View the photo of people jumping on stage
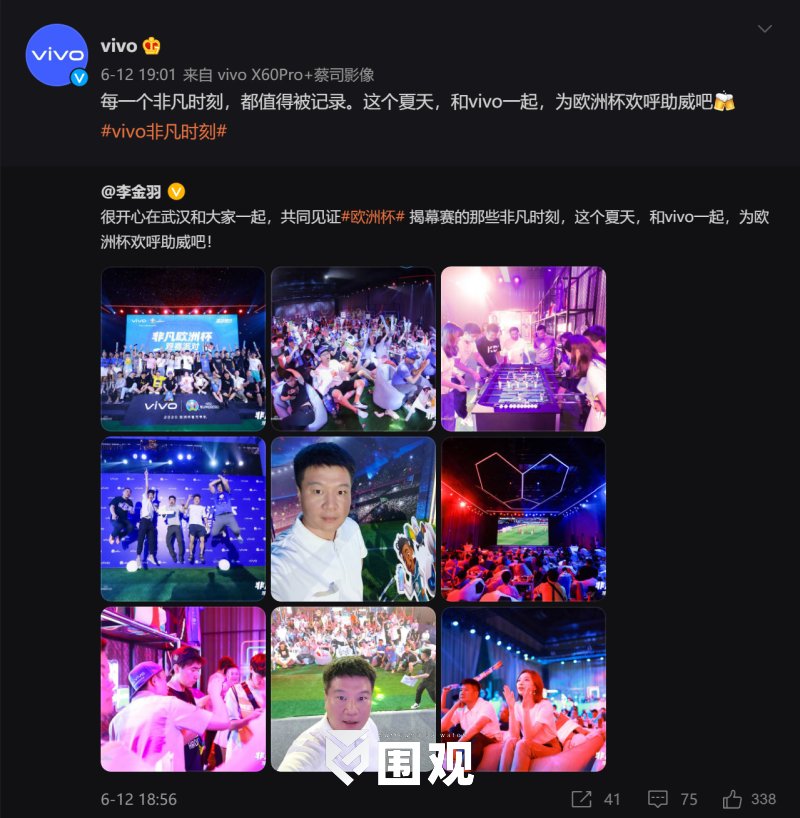Viewport: 800px width, 818px height. tap(183, 519)
